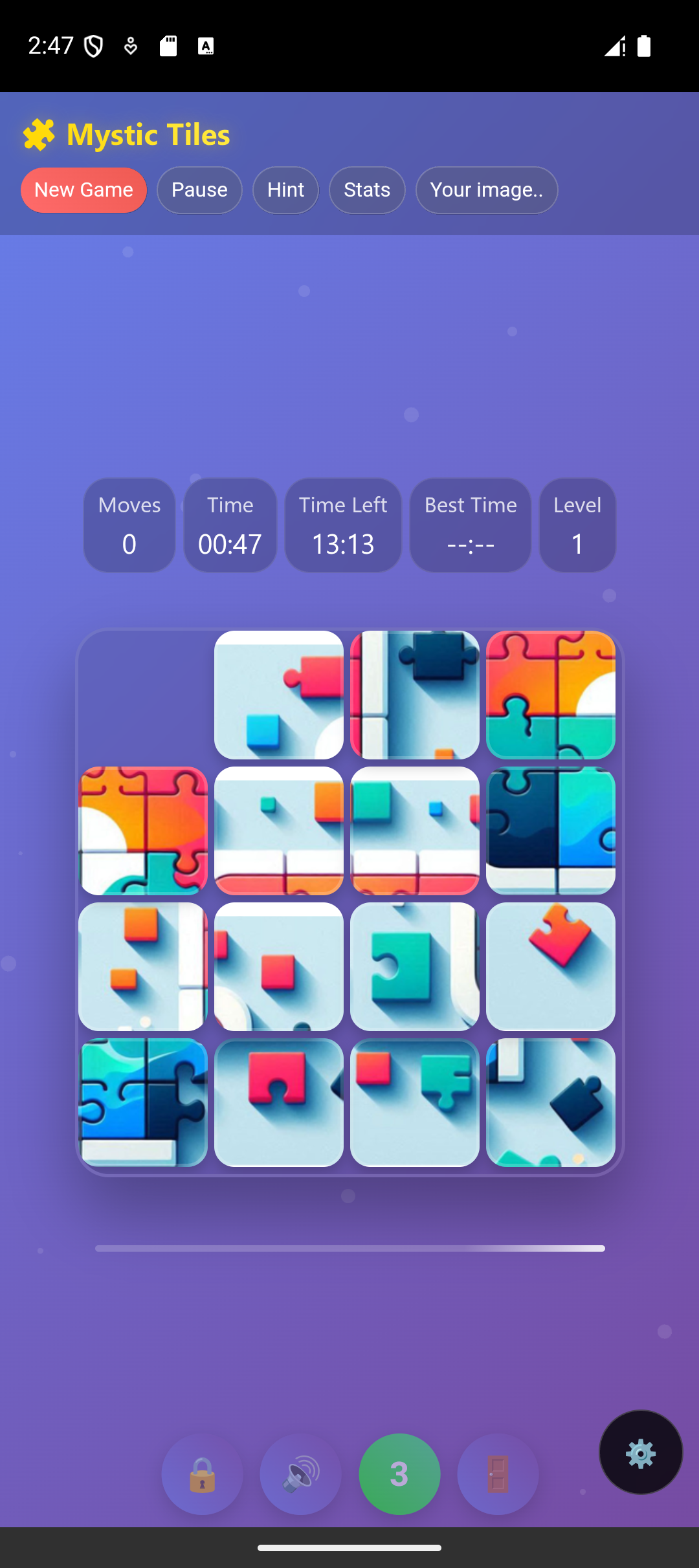Tap the lock icon button
Viewport: 699px width, 1568px height.
tap(203, 1474)
